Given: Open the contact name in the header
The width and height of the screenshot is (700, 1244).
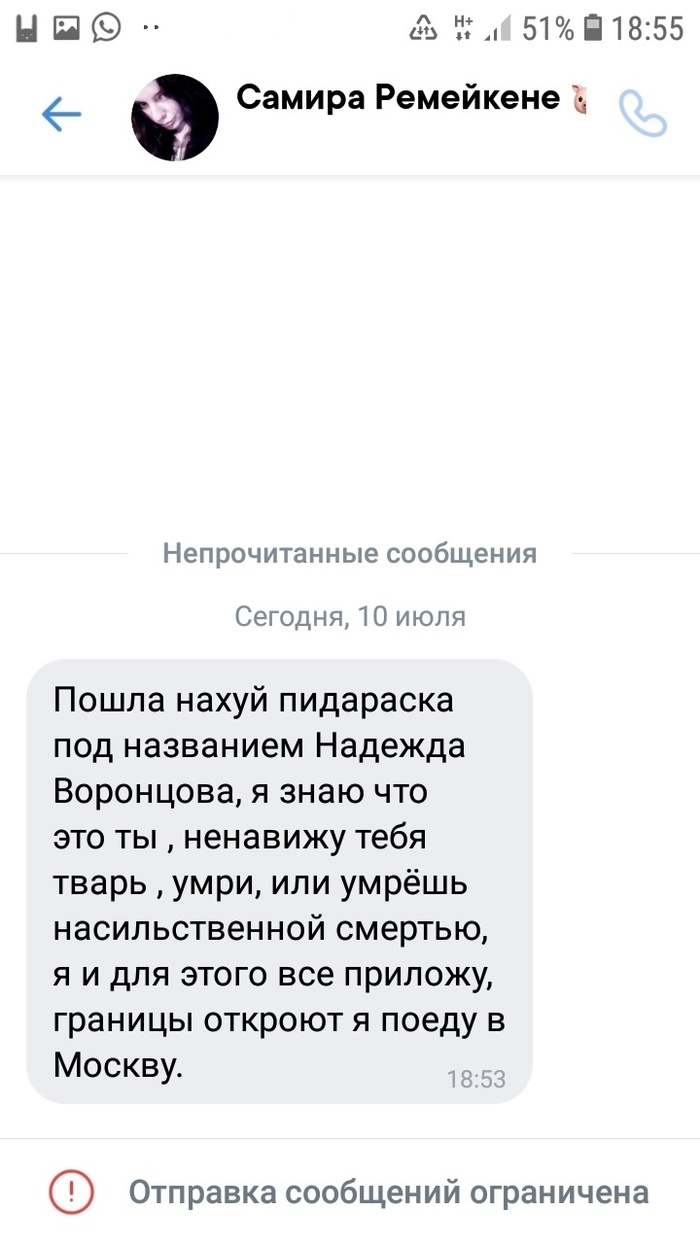Looking at the screenshot, I should click(398, 99).
